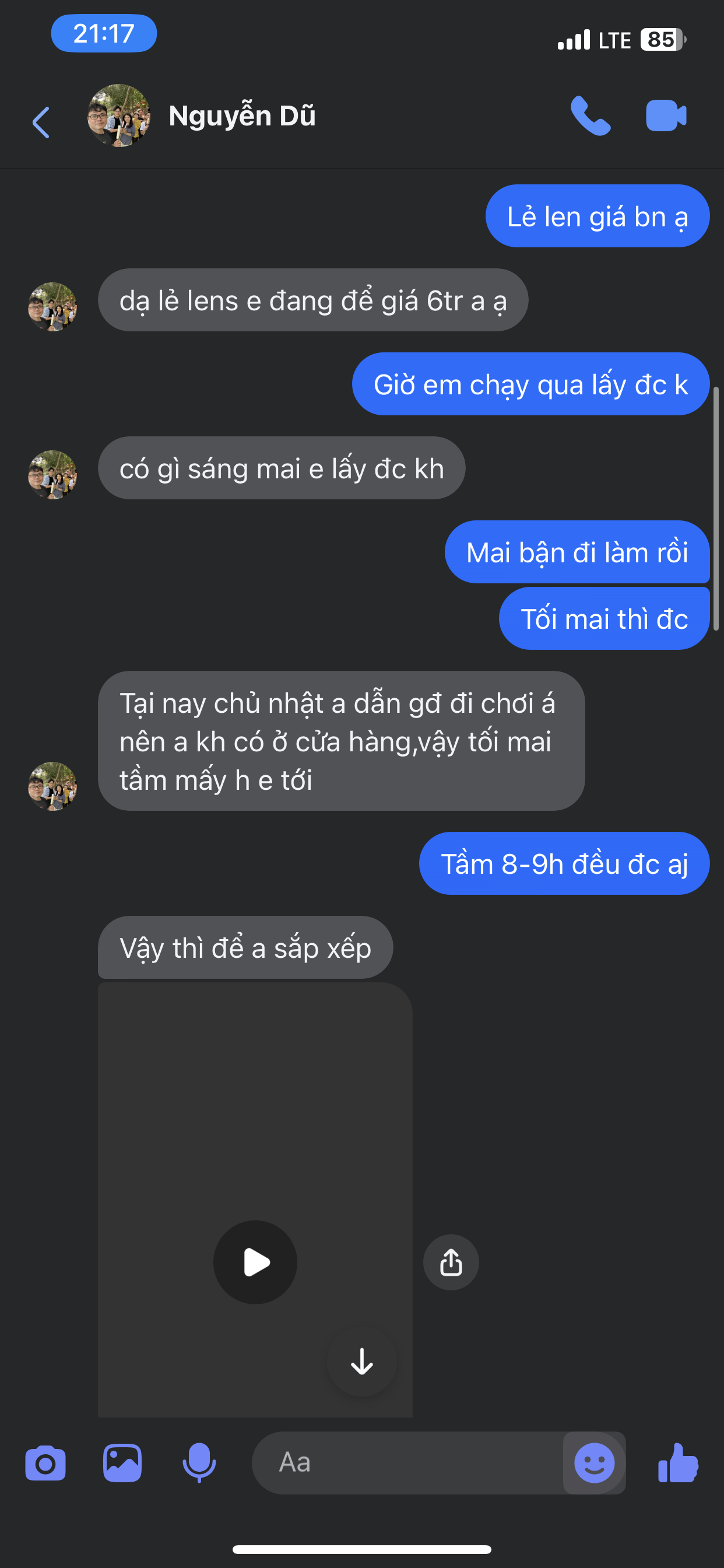The height and width of the screenshot is (1568, 724).
Task: Go back to the chat list
Action: 41,123
